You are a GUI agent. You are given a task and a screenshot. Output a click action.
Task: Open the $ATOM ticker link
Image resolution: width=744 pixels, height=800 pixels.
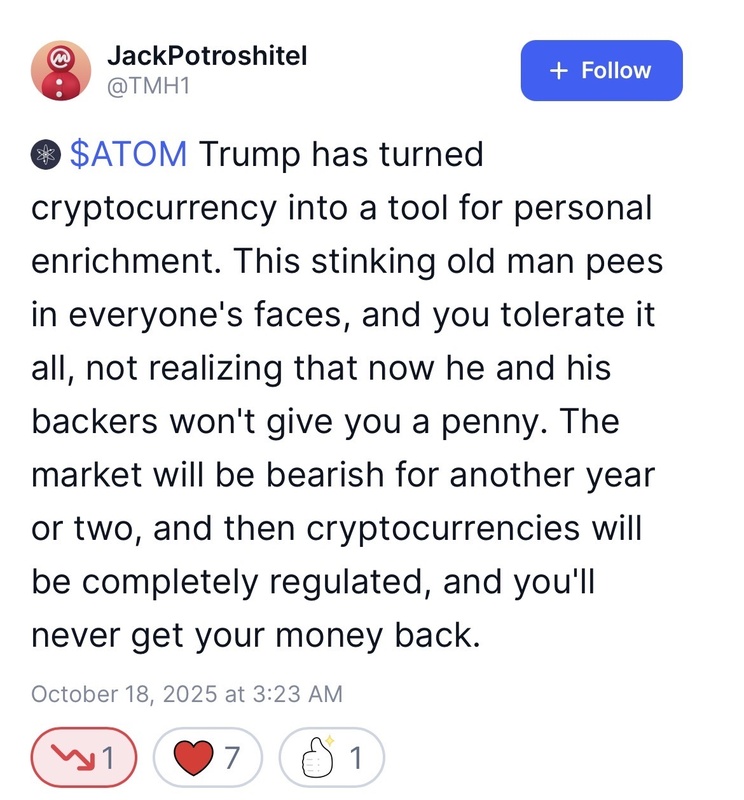pyautogui.click(x=128, y=154)
